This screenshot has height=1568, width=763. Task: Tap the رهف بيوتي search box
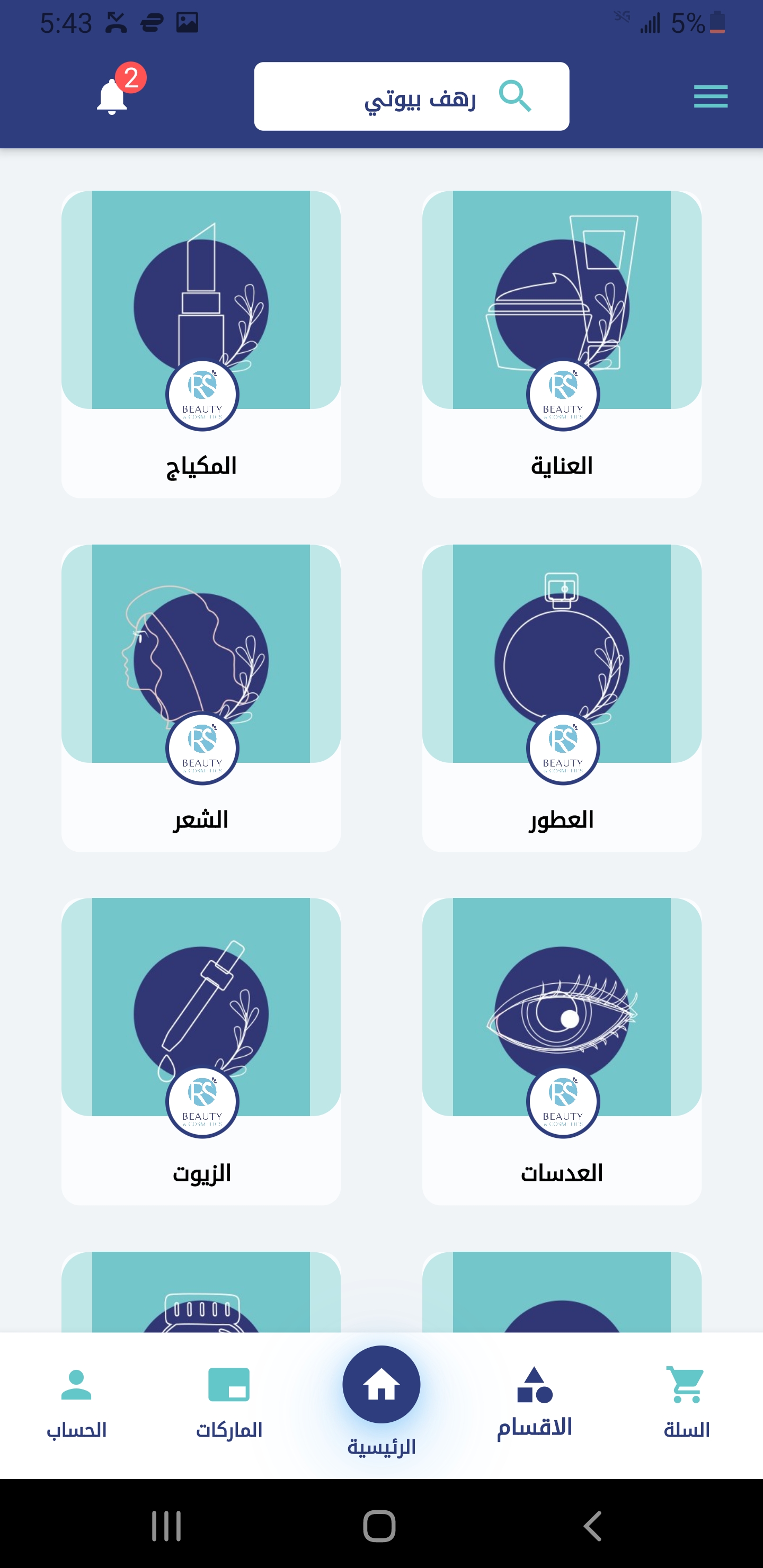pos(412,96)
